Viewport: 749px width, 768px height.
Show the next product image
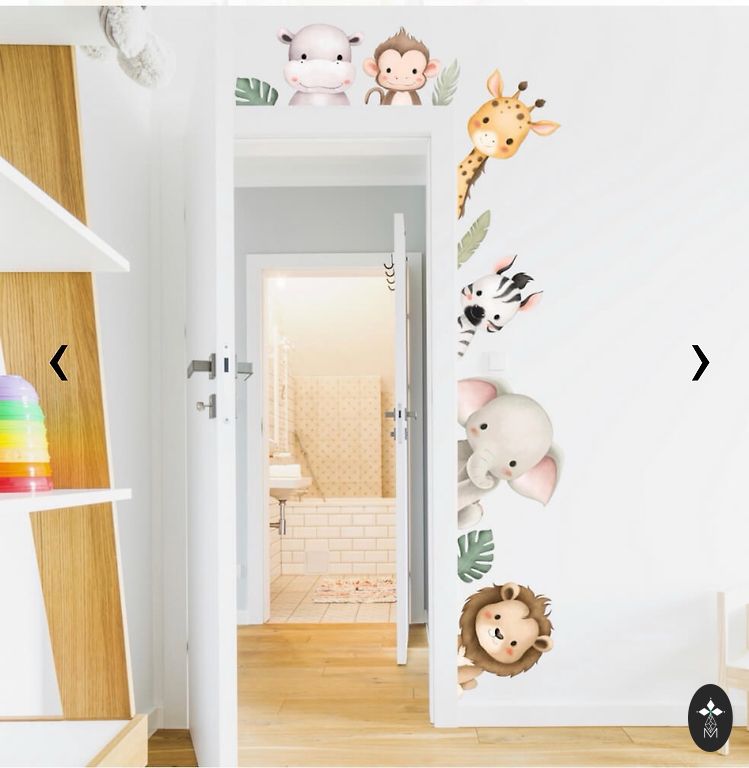tap(699, 362)
